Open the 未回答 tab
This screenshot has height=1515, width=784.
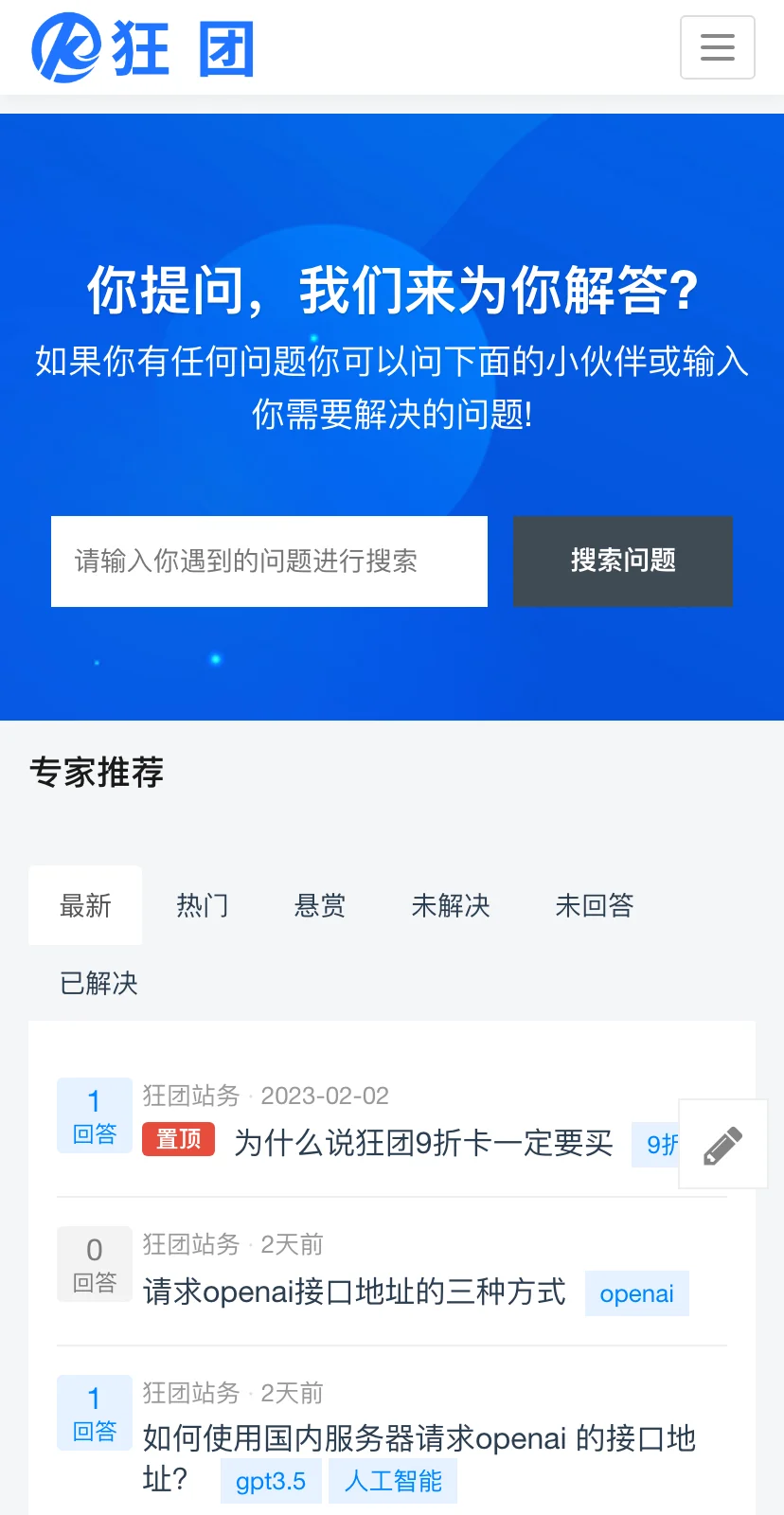[x=594, y=906]
